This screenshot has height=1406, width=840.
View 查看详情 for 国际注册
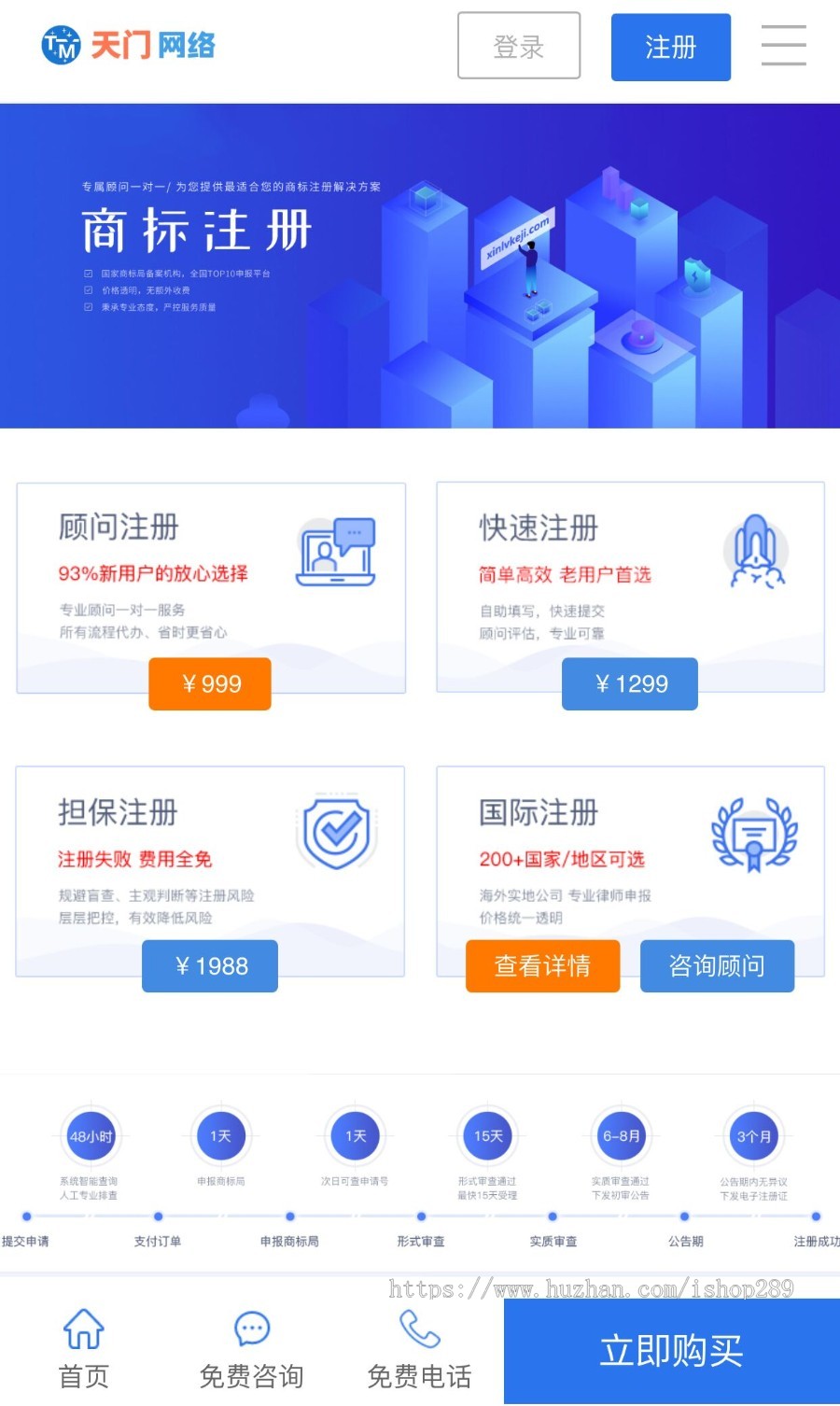(x=542, y=965)
